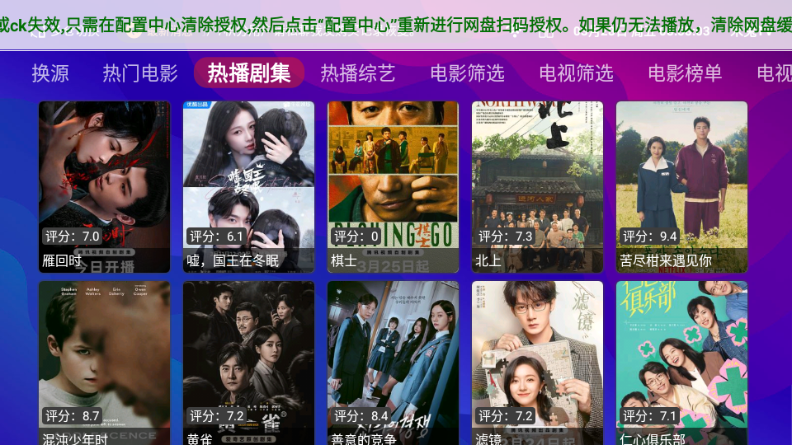Open the 仁心俱乐部 card
The image size is (792, 445).
pyautogui.click(x=681, y=363)
